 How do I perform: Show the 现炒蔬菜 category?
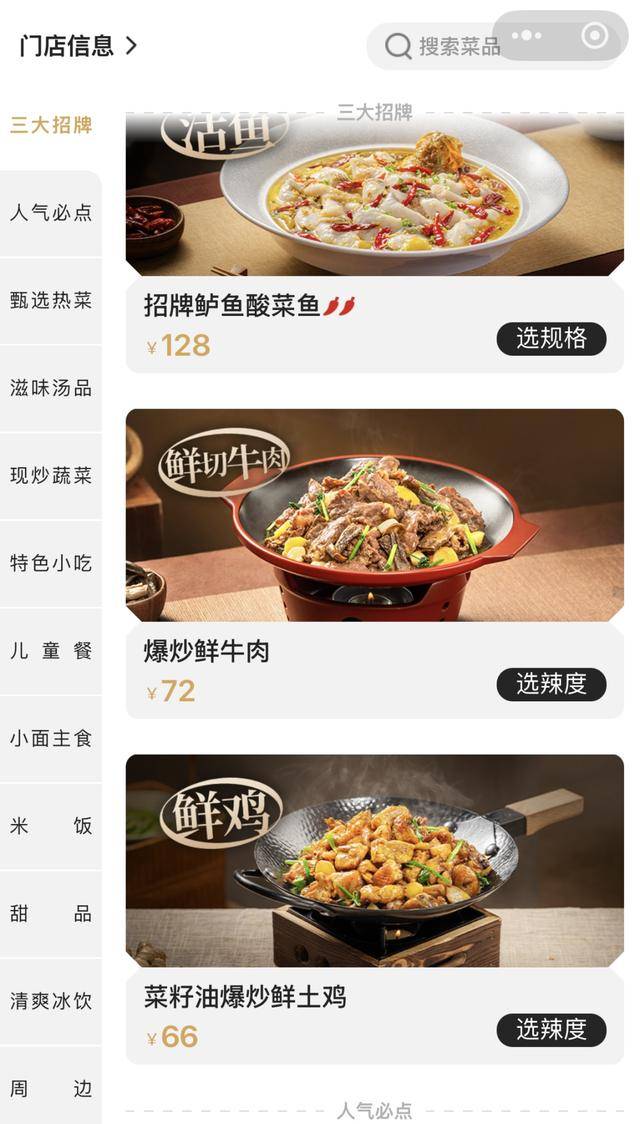(51, 476)
